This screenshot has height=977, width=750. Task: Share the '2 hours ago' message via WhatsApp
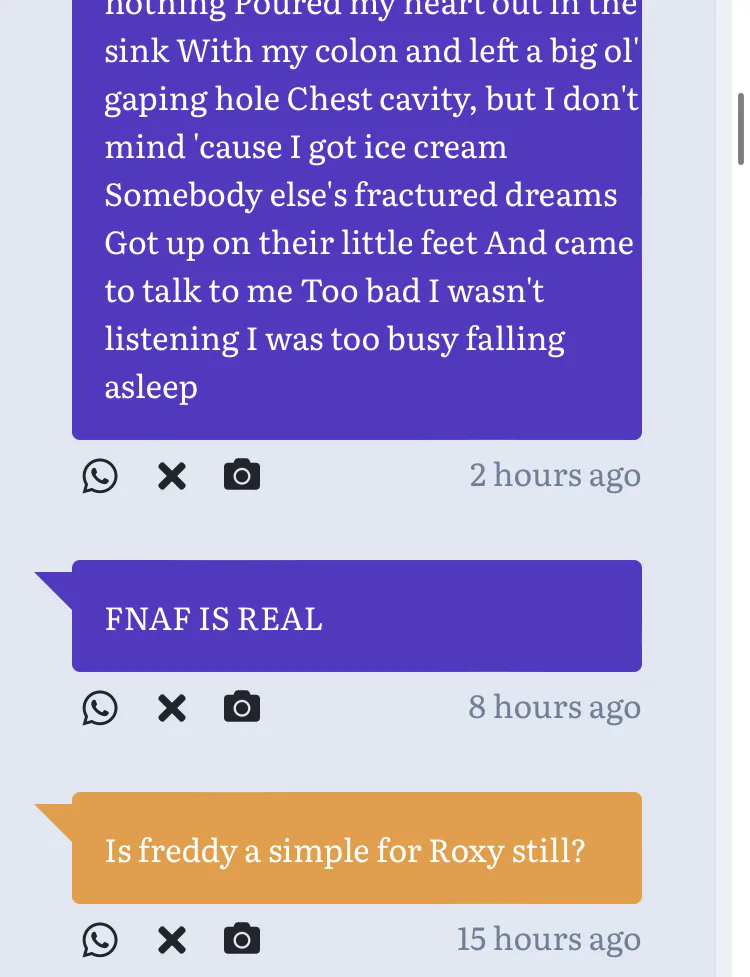(x=100, y=477)
